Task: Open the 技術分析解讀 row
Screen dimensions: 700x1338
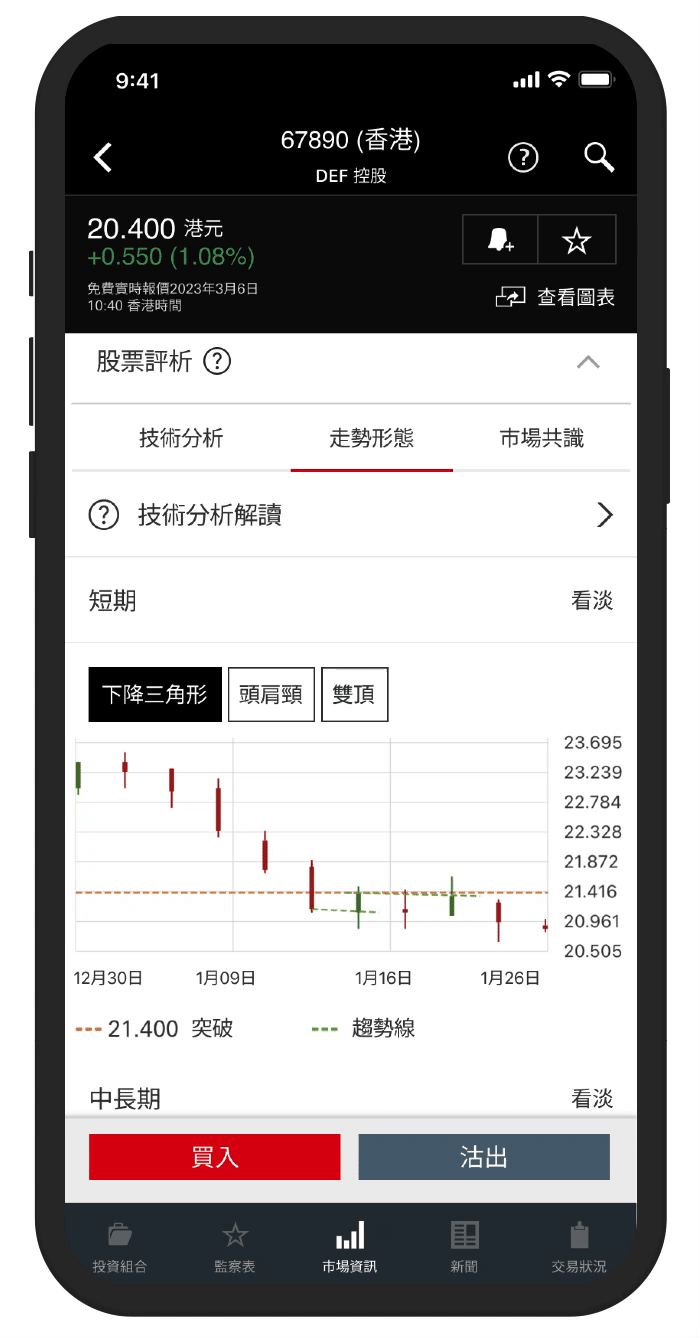Action: pyautogui.click(x=350, y=515)
